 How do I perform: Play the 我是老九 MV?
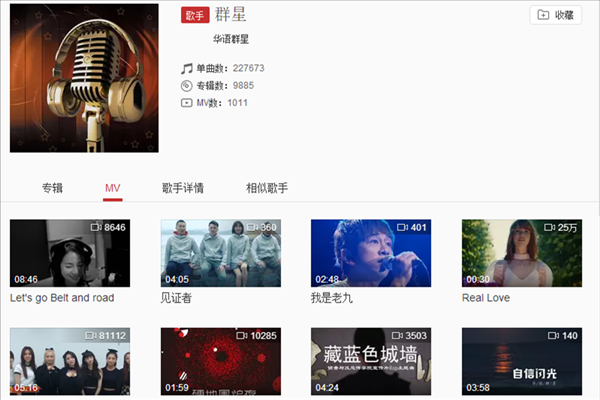coord(370,253)
